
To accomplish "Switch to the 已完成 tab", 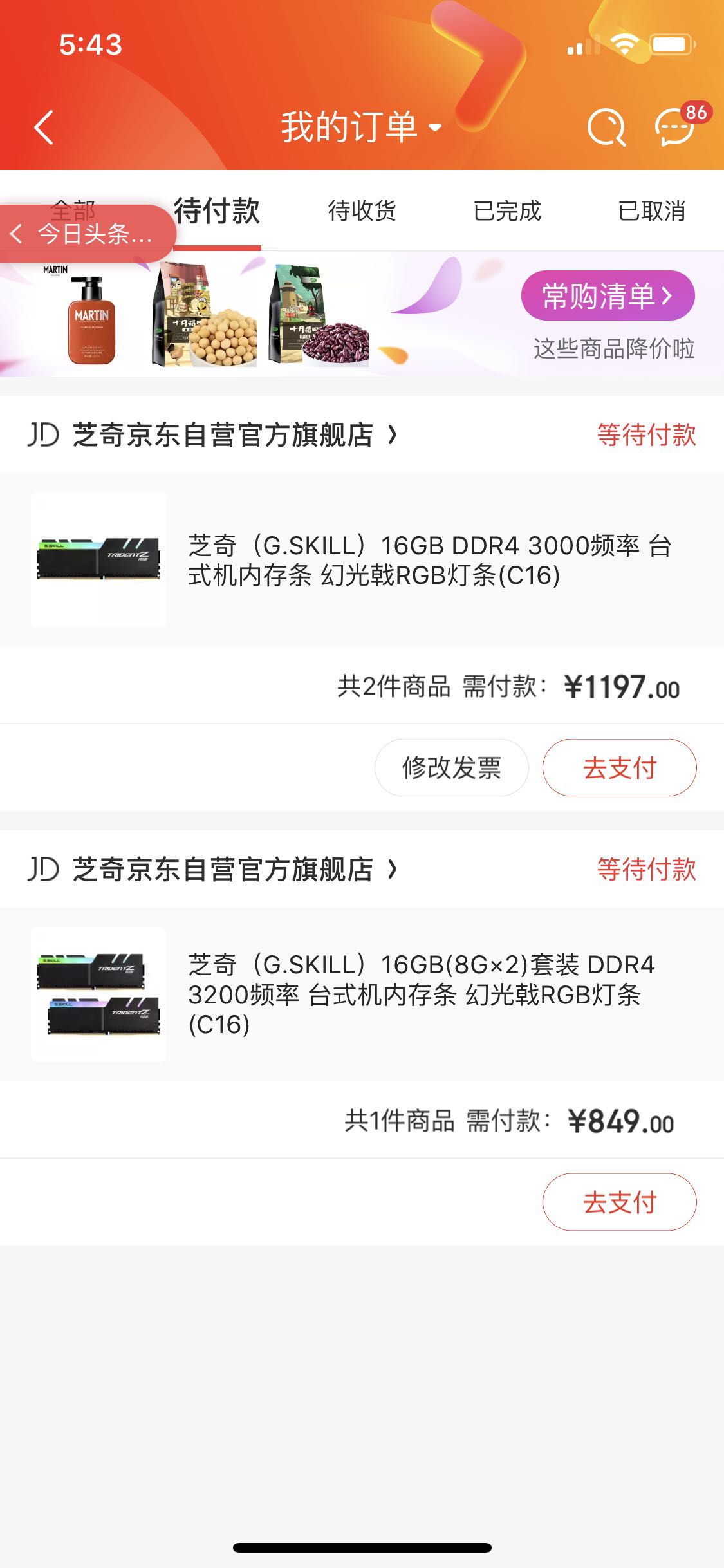I will pyautogui.click(x=507, y=211).
